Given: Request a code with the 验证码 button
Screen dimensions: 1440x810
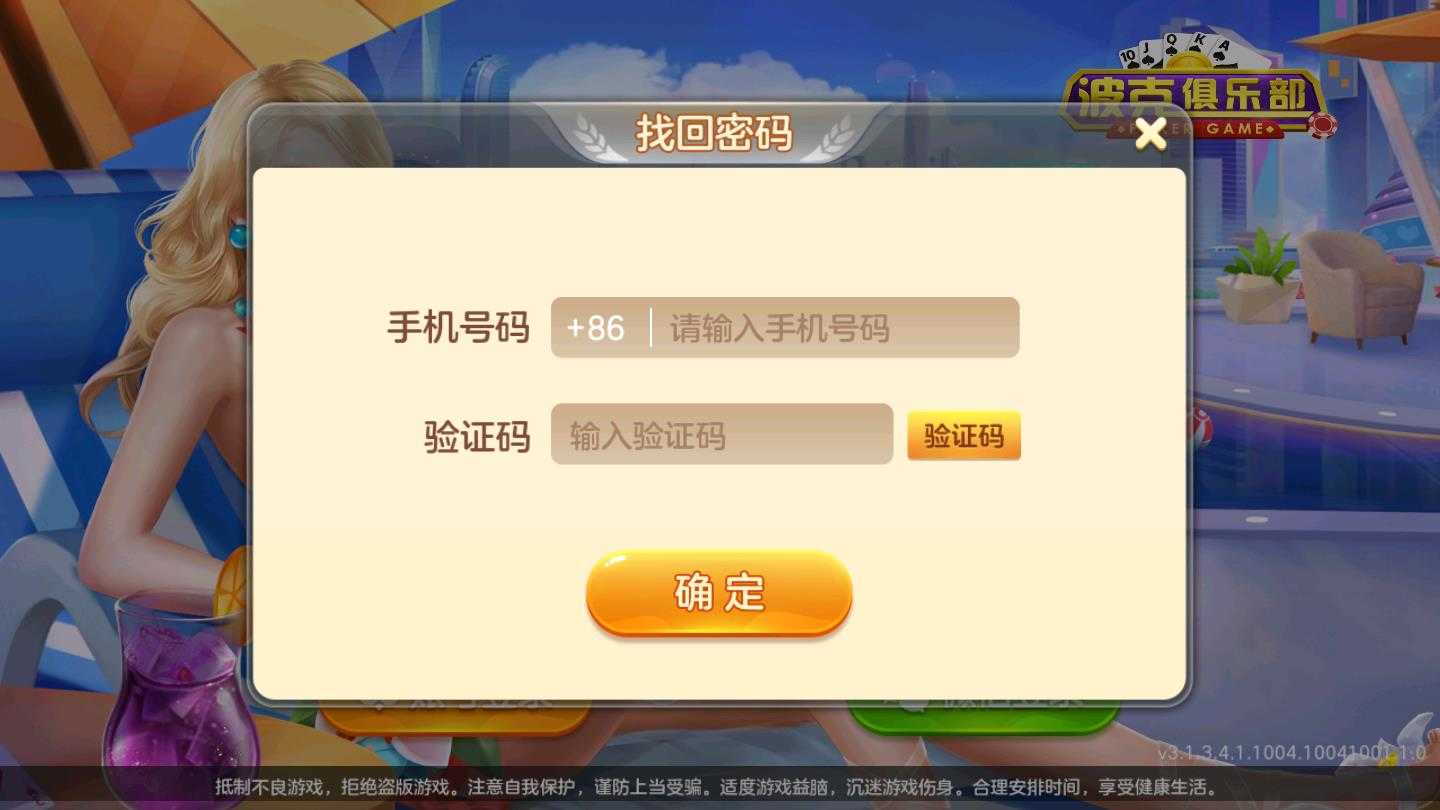Looking at the screenshot, I should [x=963, y=436].
